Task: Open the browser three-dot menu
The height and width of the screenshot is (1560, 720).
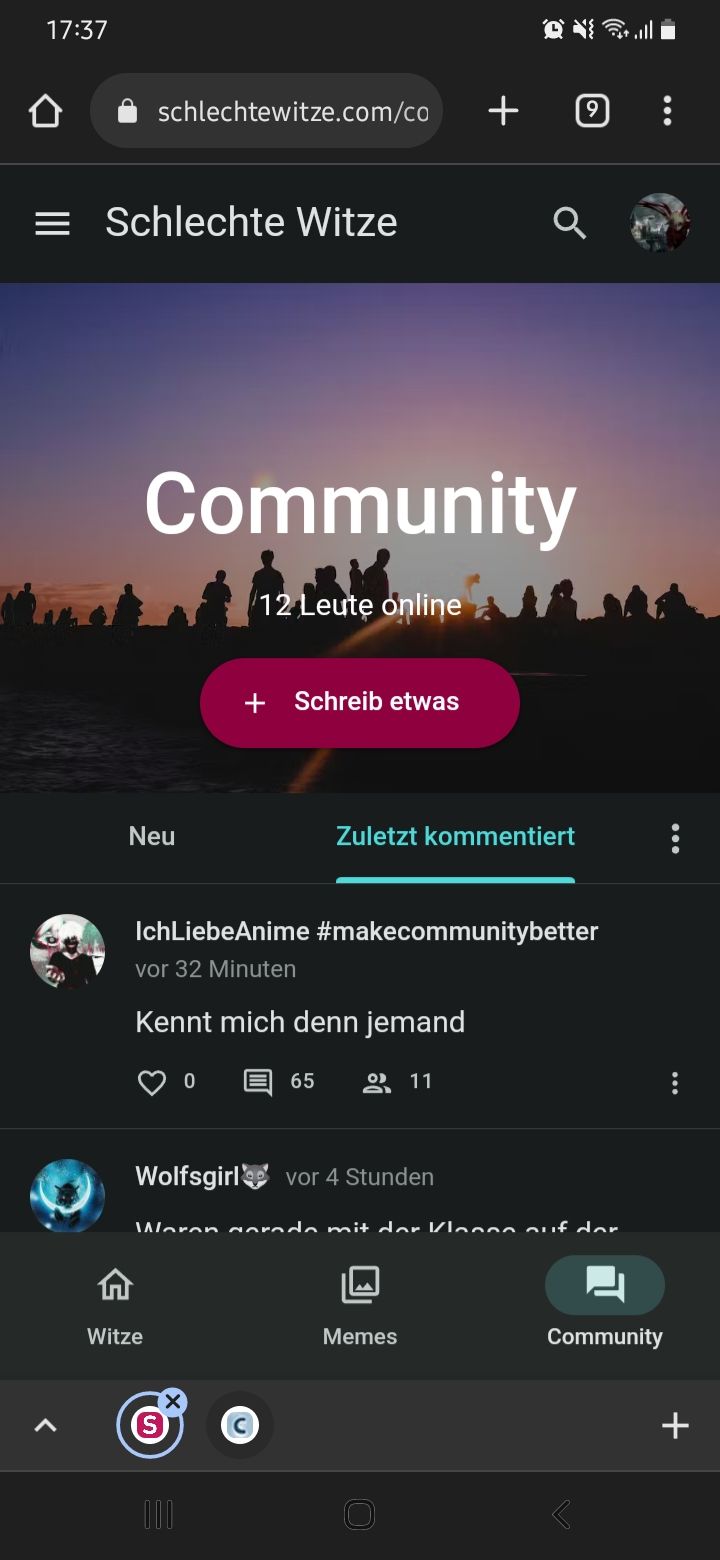Action: (x=667, y=111)
